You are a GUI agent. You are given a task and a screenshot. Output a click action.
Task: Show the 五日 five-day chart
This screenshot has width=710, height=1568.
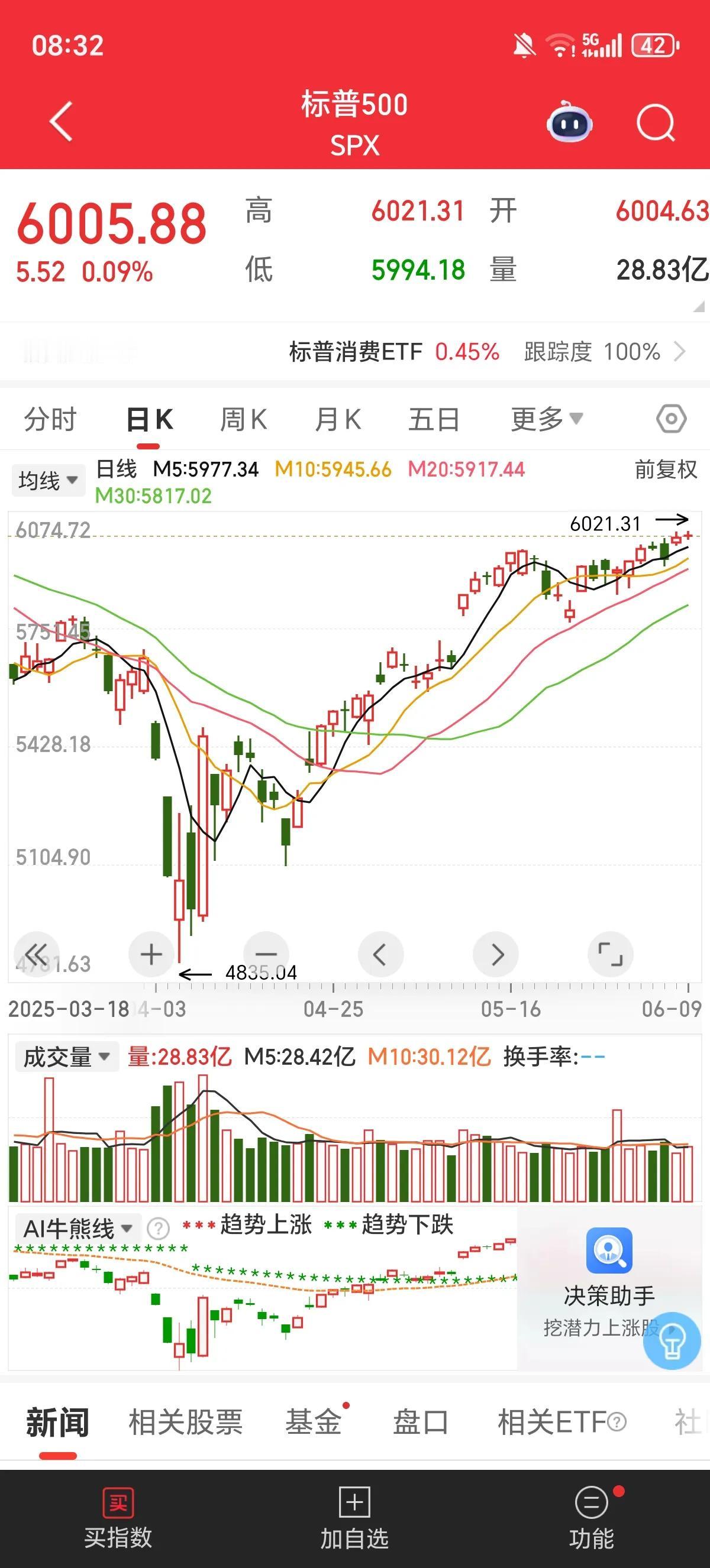[x=434, y=419]
